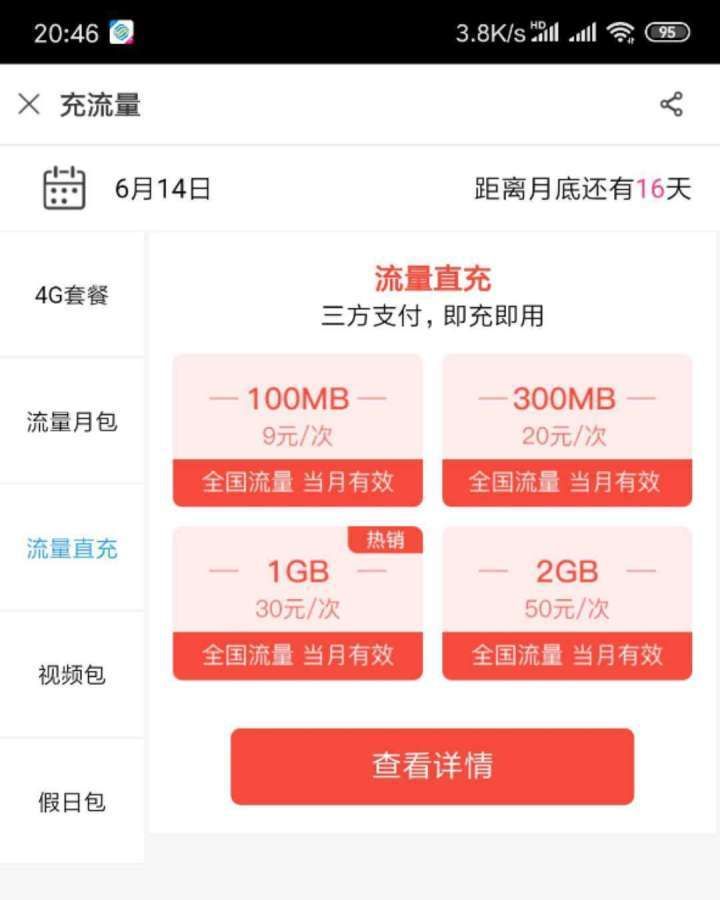Open the calendar icon next to the date
The image size is (720, 900).
(62, 187)
